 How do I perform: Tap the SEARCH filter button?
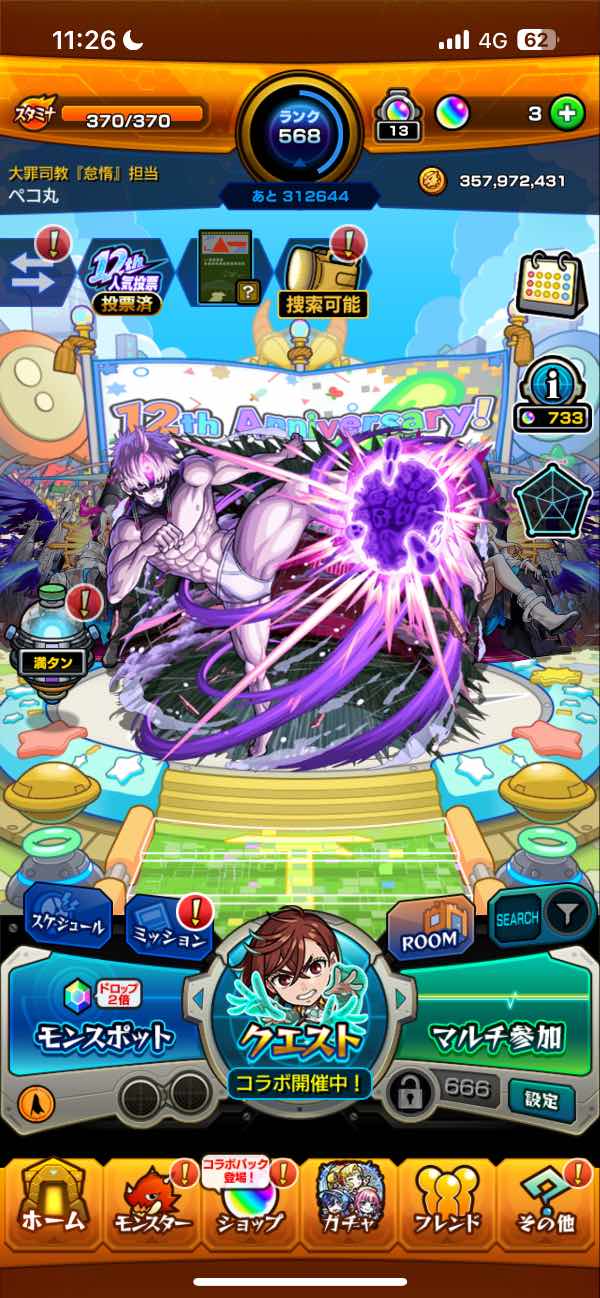pos(540,916)
